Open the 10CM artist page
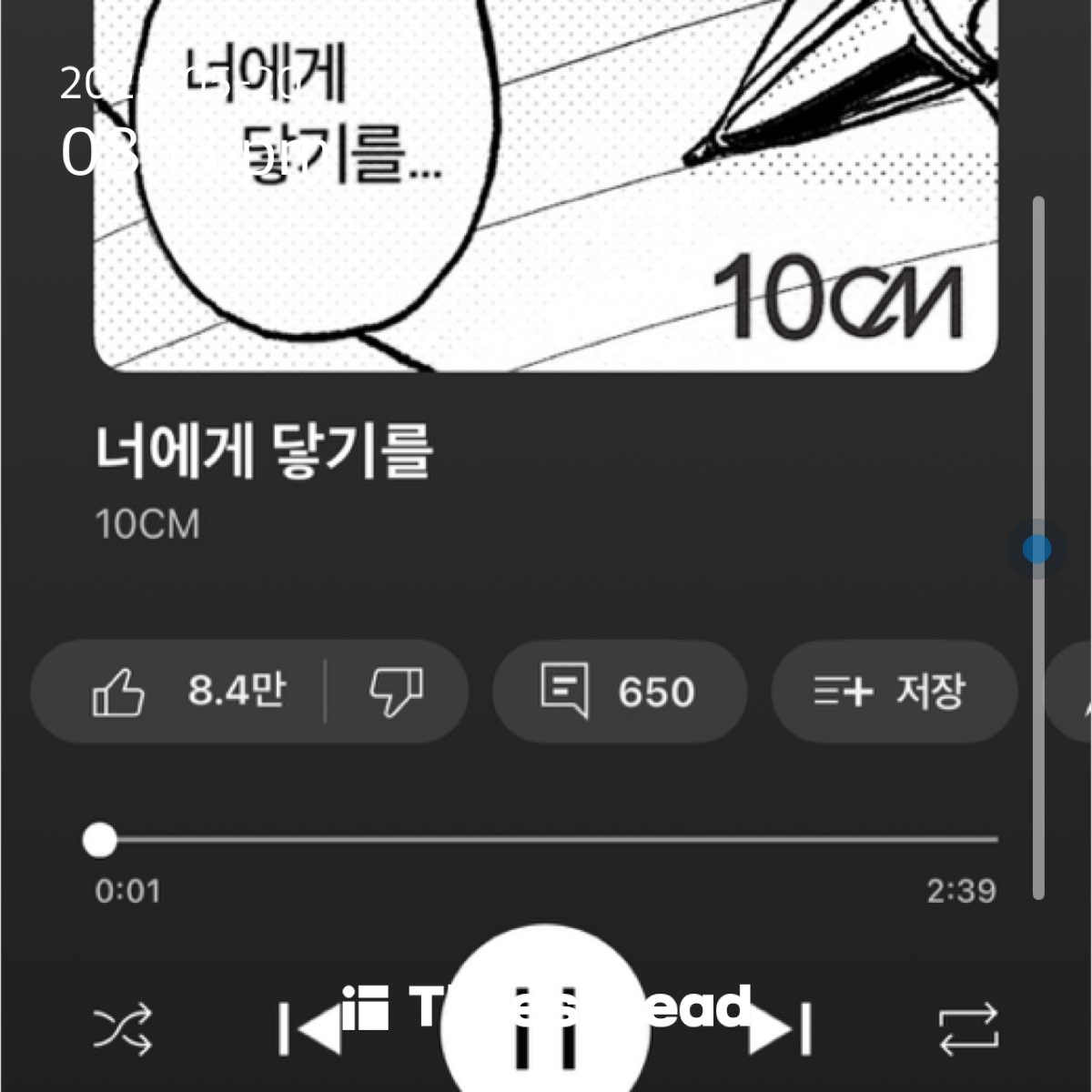1092x1092 pixels. (x=147, y=525)
